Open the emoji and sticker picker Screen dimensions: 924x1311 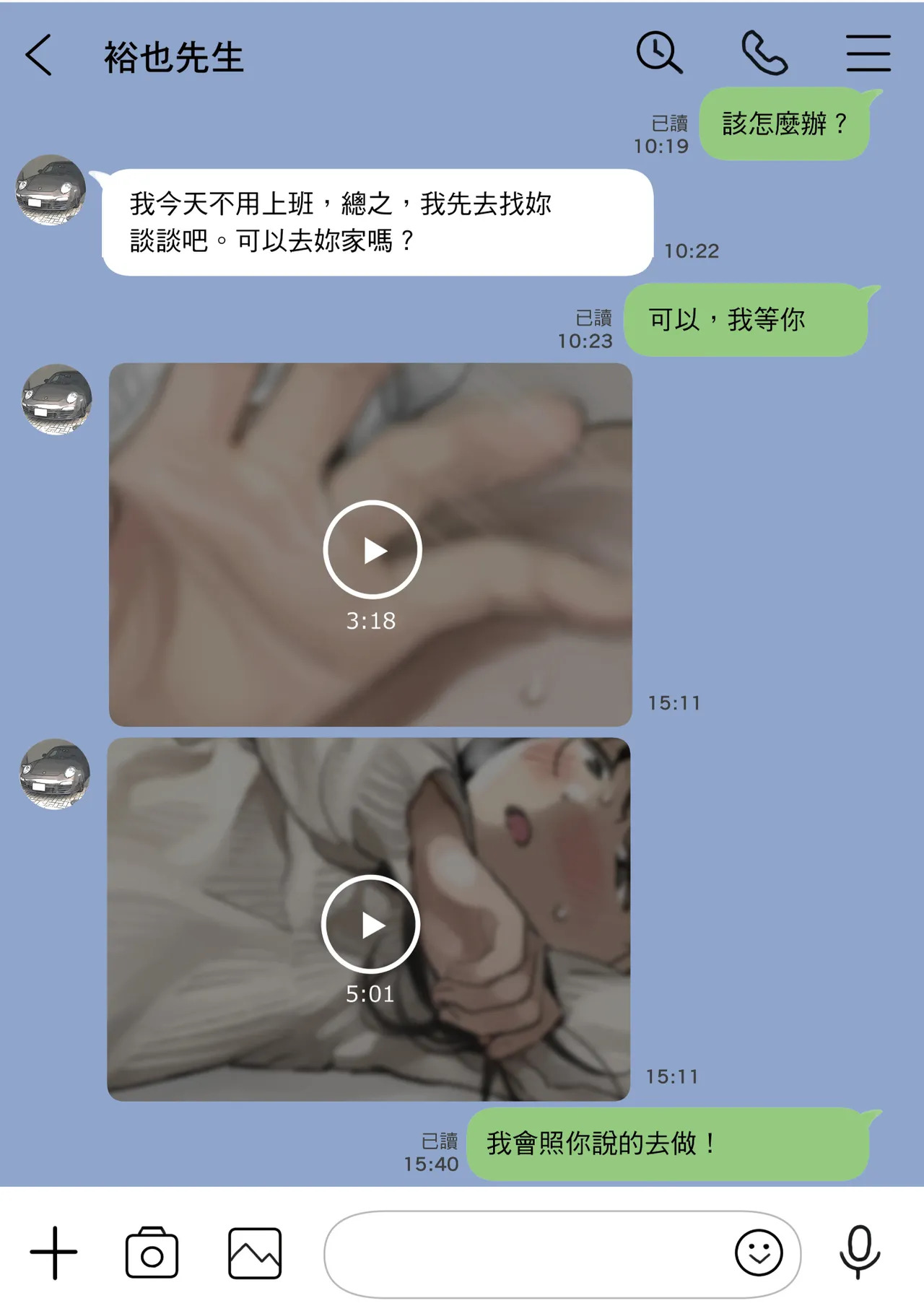coord(759,1253)
